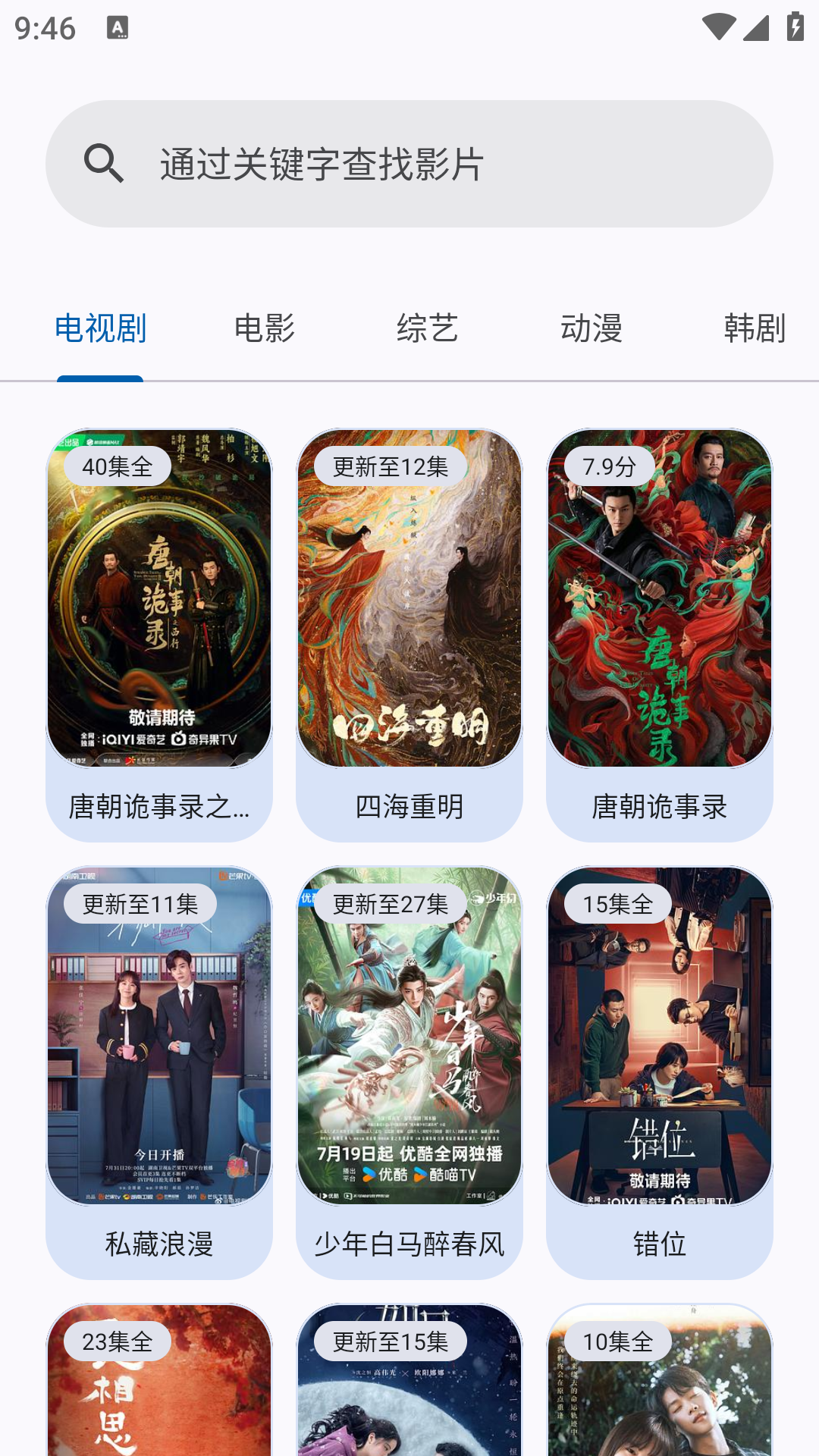
Task: Click the 通过关键字查找影片 search field
Action: [409, 164]
